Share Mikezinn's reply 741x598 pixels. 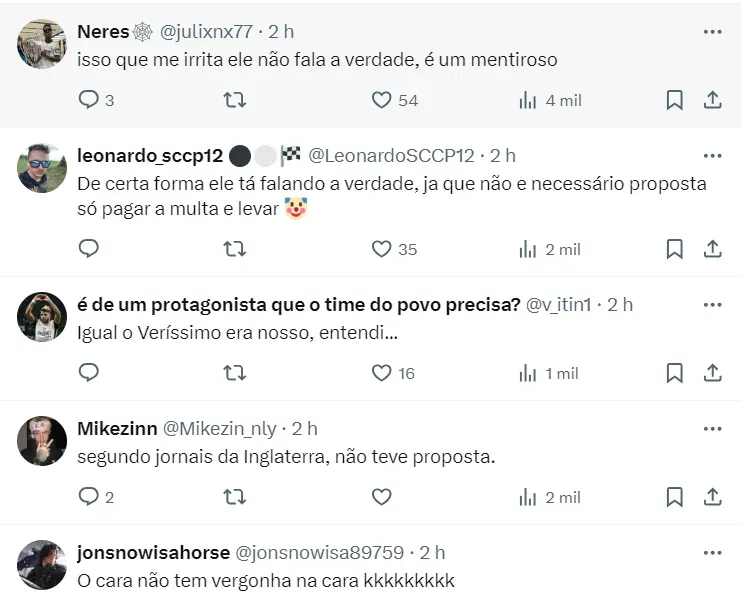click(x=713, y=497)
